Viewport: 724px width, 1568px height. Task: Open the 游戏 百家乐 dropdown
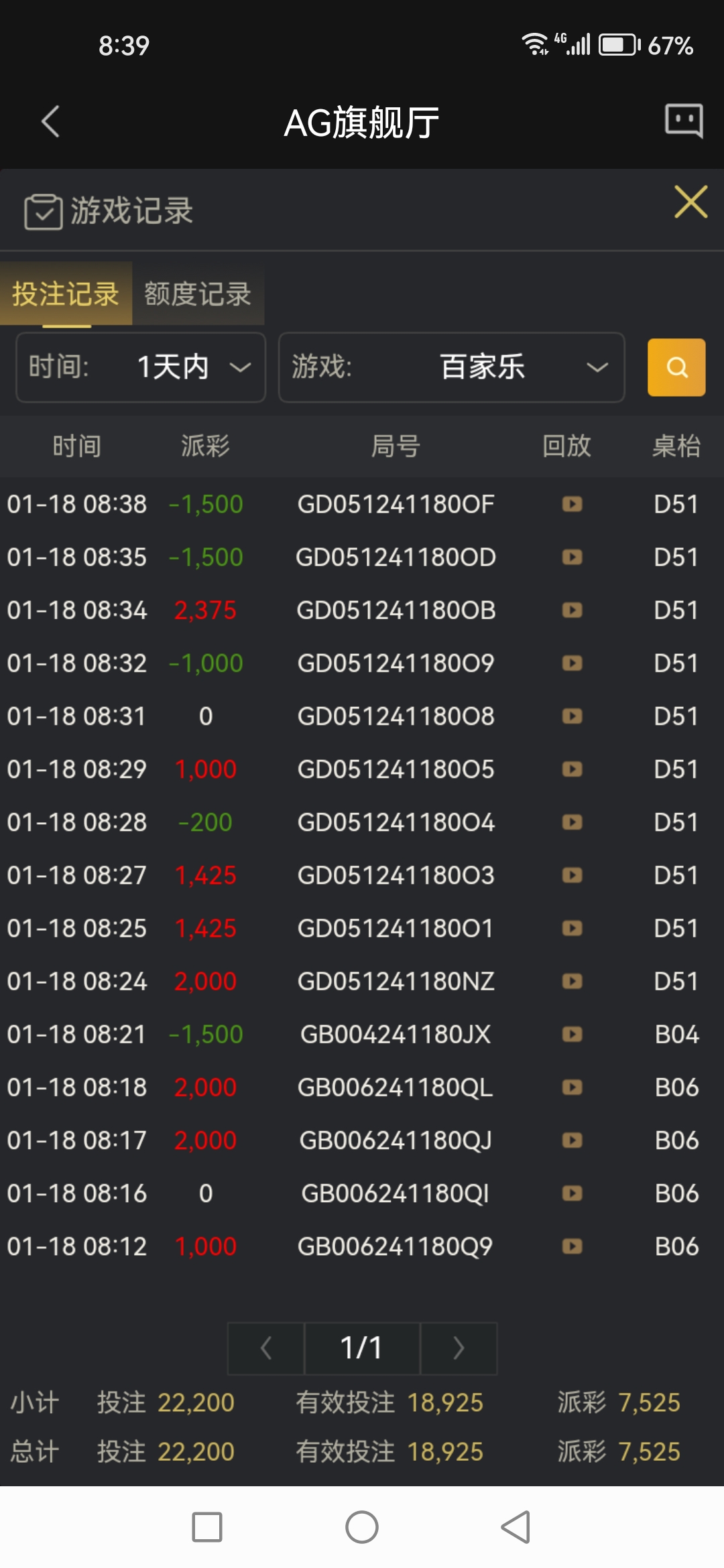[451, 367]
